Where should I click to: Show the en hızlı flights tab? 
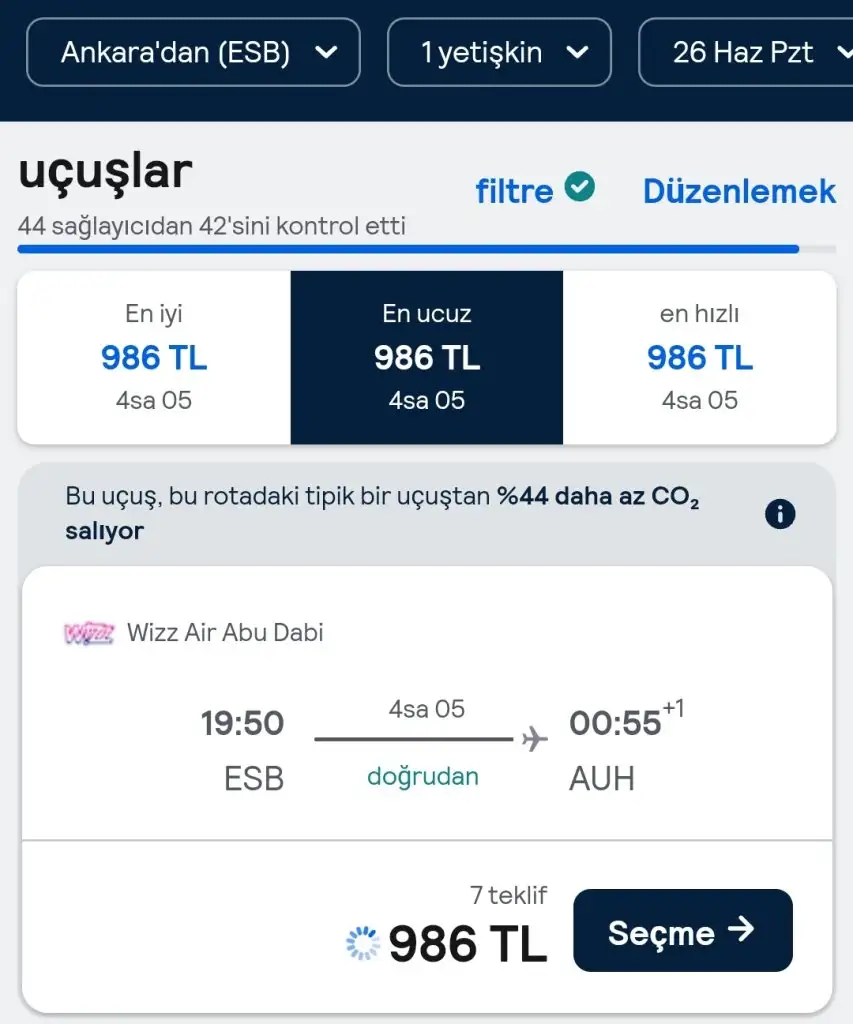tap(700, 357)
